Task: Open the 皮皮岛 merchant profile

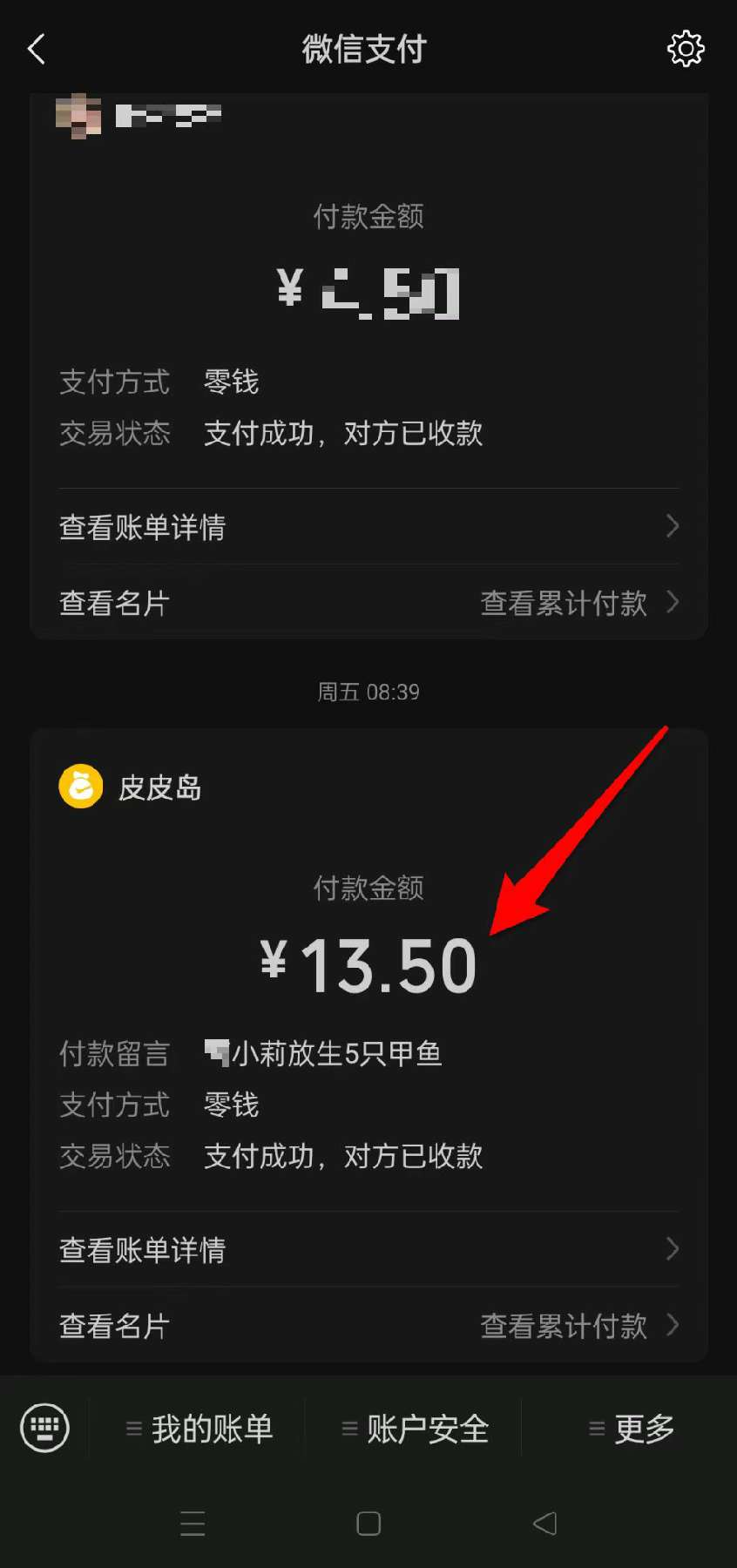Action: point(131,787)
